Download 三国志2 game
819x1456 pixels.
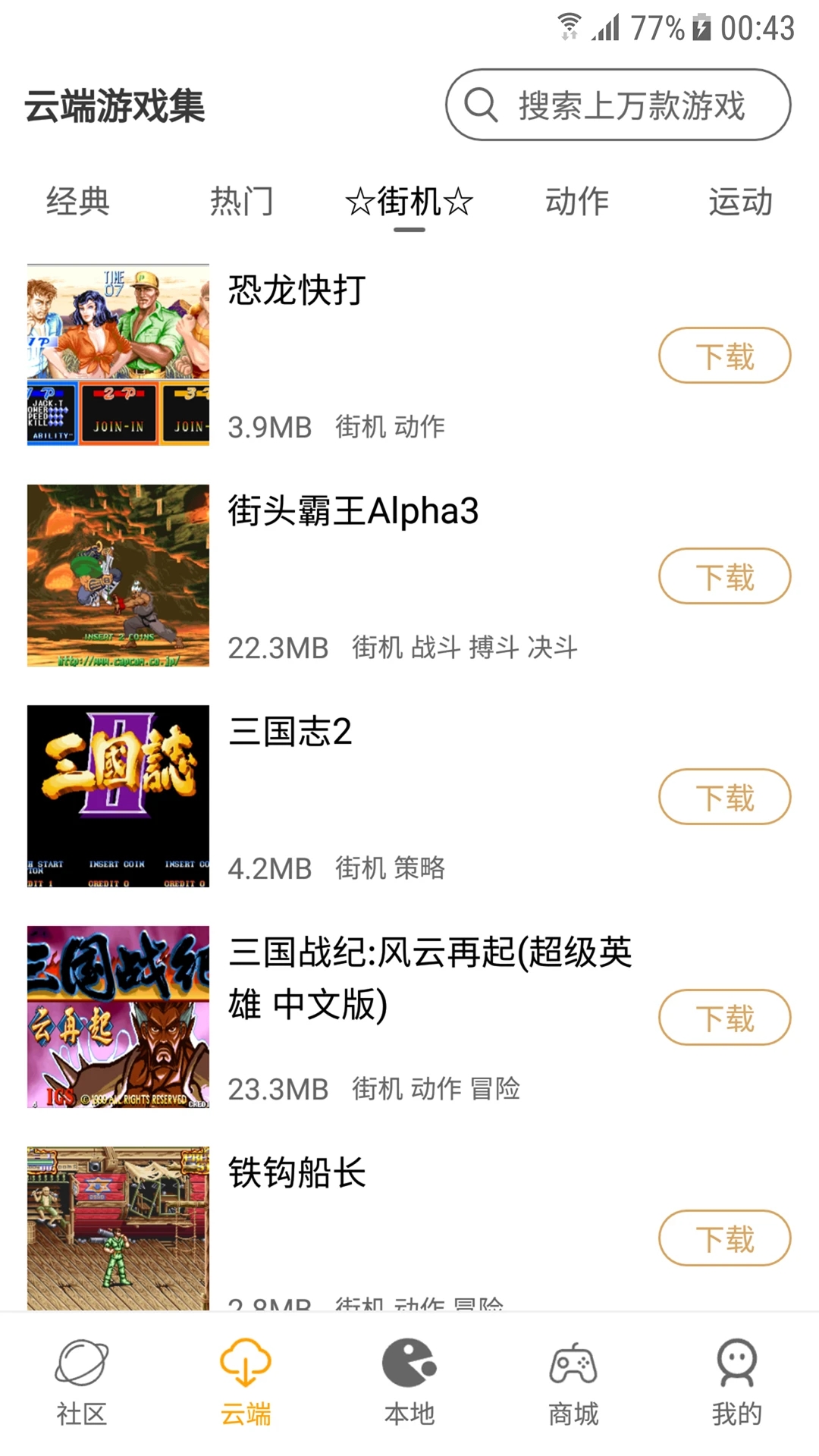pyautogui.click(x=724, y=797)
